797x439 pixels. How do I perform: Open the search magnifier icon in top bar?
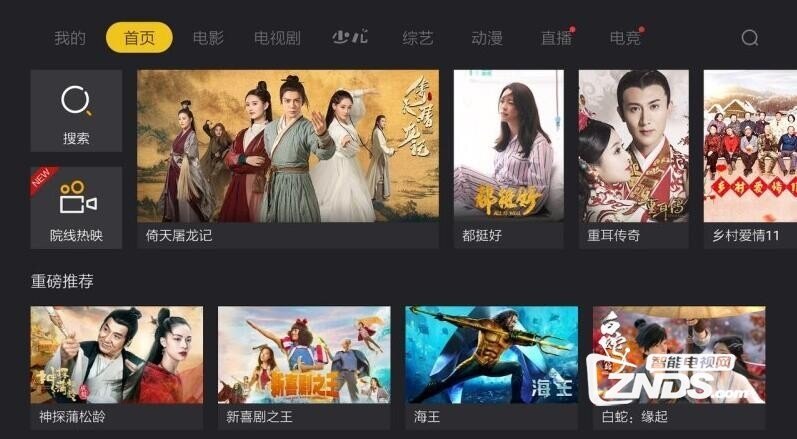pyautogui.click(x=750, y=39)
